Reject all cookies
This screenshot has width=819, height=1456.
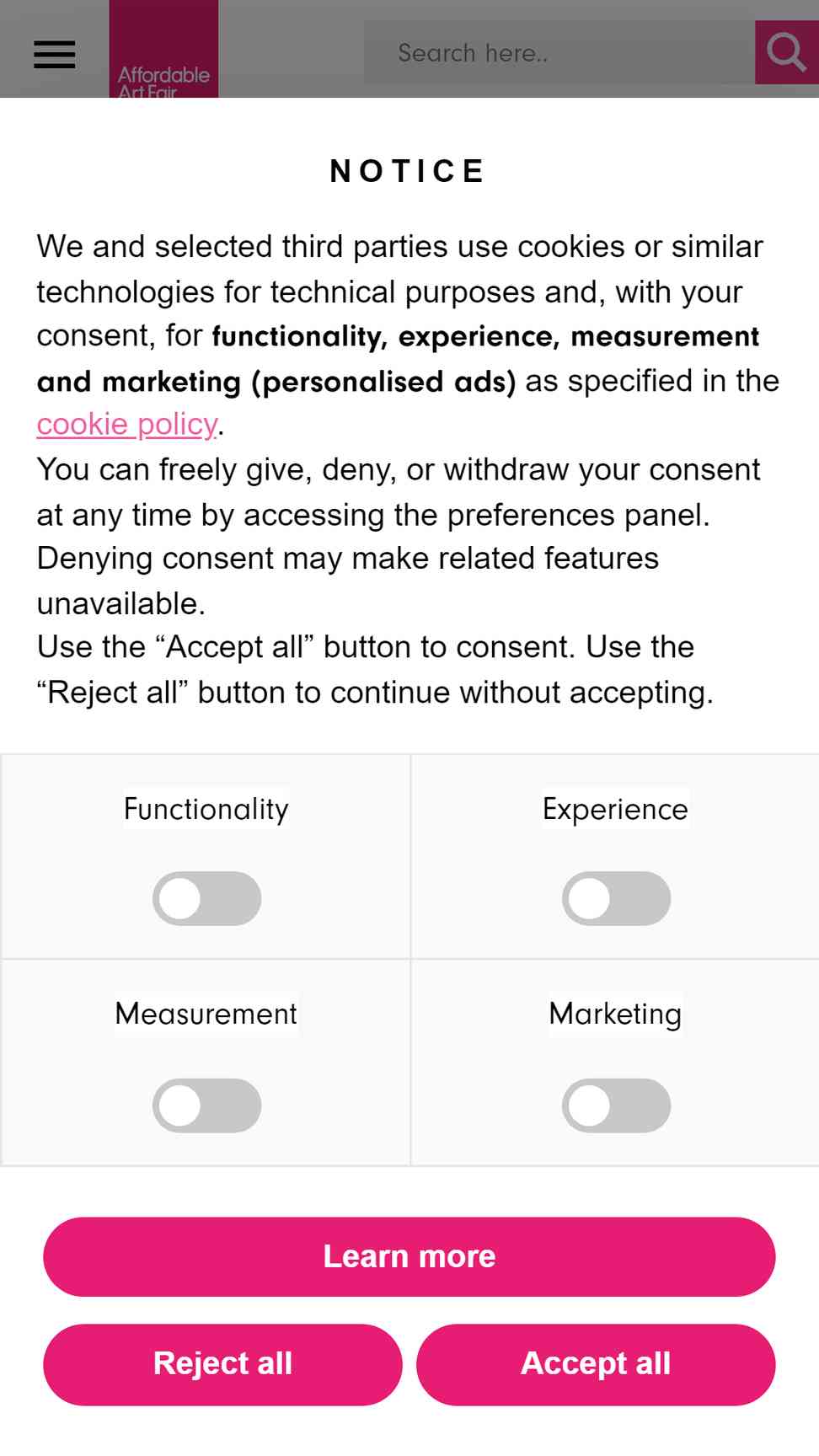222,1363
